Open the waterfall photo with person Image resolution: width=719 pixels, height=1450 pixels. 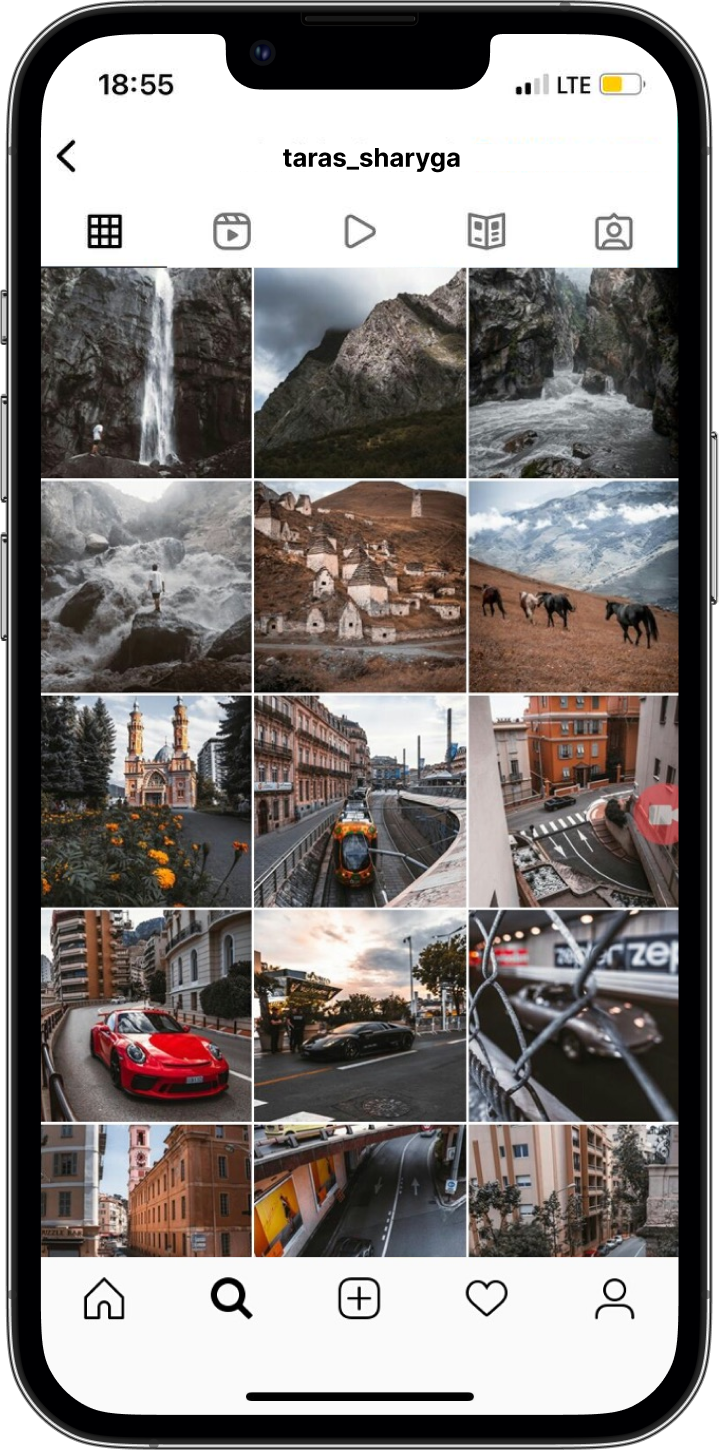[146, 372]
